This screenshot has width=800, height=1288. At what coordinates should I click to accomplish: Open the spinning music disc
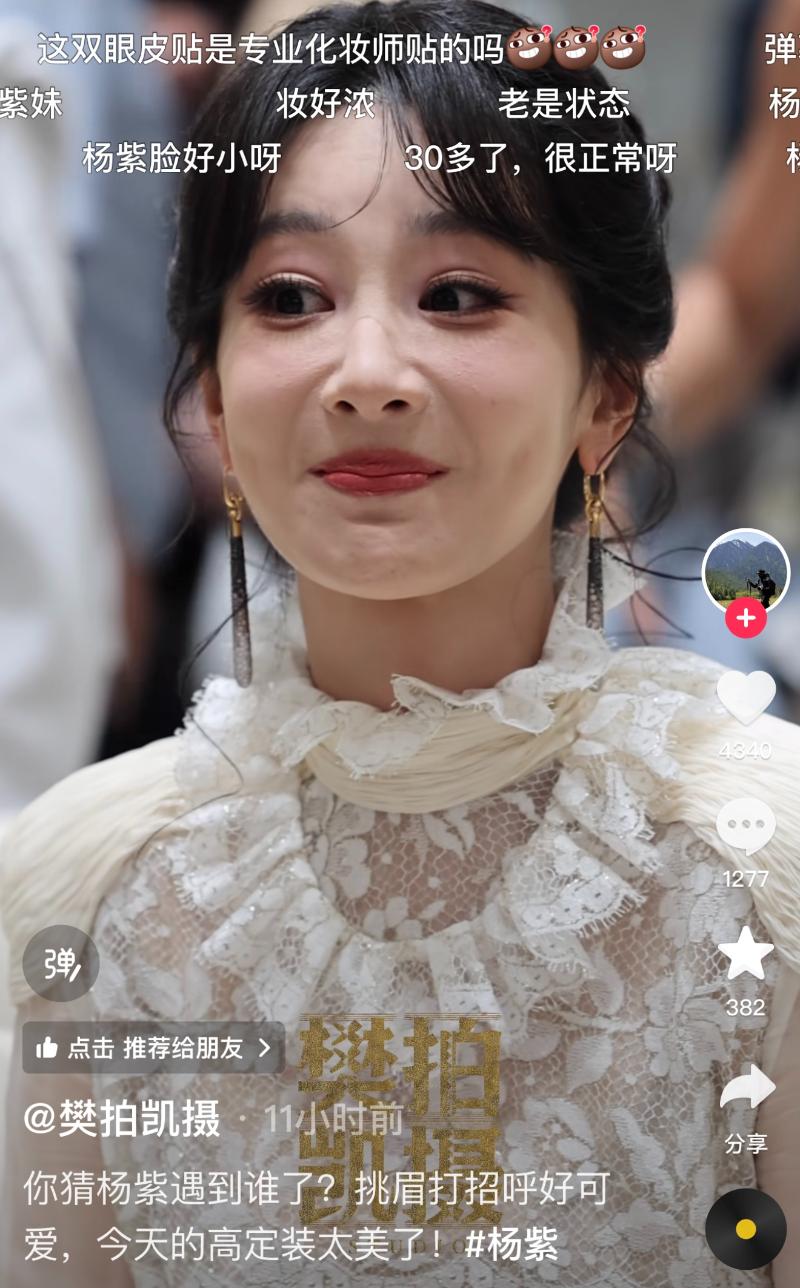click(x=745, y=1228)
